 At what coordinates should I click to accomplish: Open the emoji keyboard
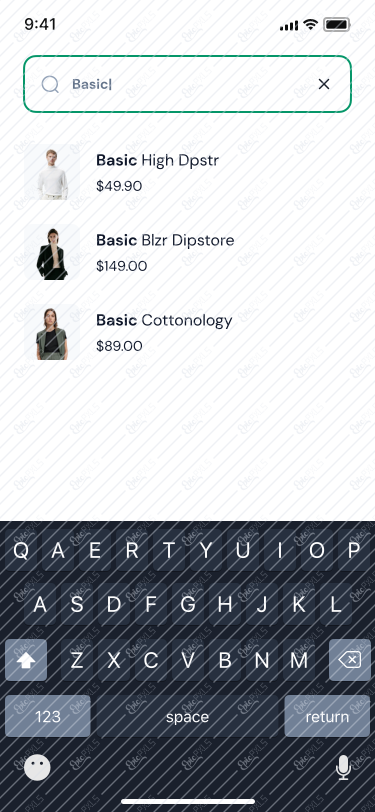click(x=37, y=767)
